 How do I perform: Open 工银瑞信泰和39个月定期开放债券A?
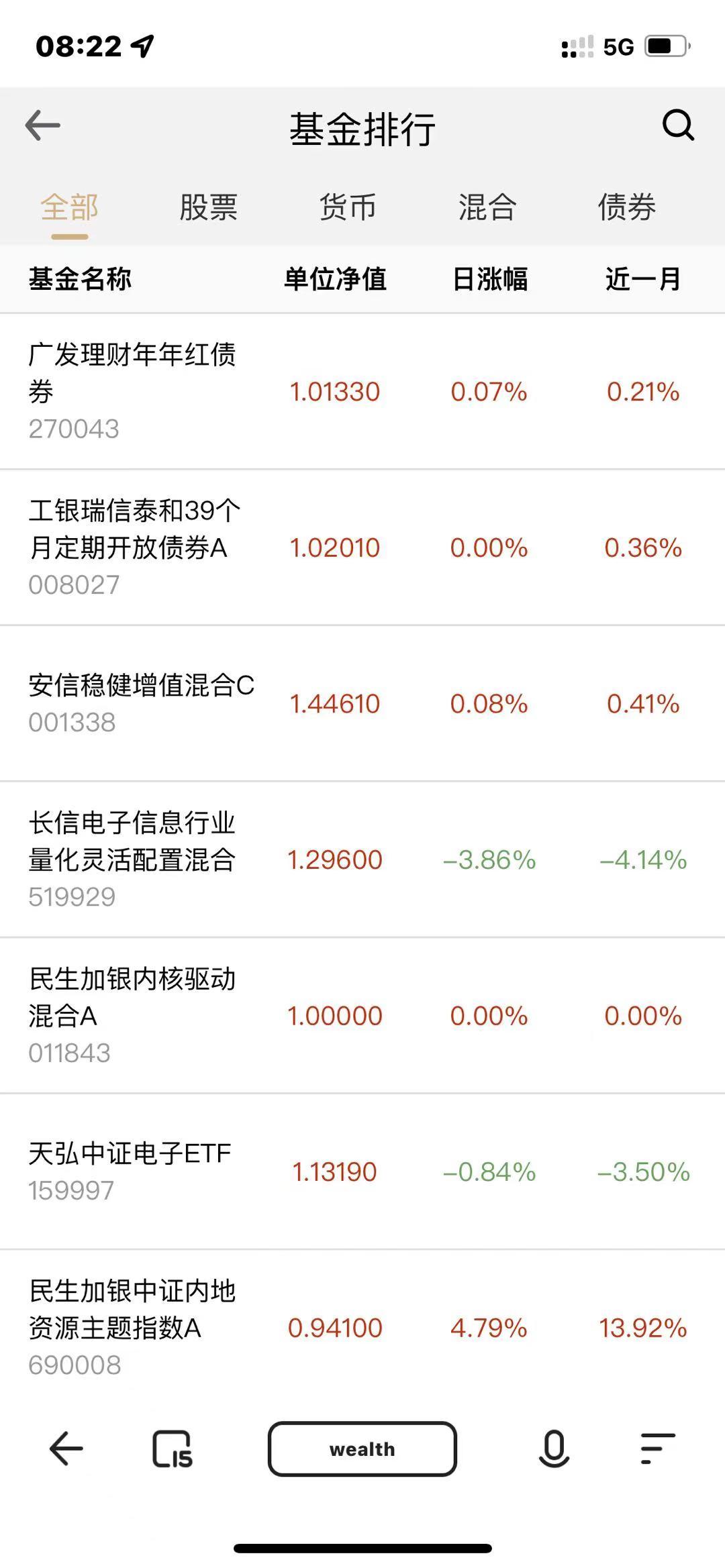pyautogui.click(x=362, y=547)
